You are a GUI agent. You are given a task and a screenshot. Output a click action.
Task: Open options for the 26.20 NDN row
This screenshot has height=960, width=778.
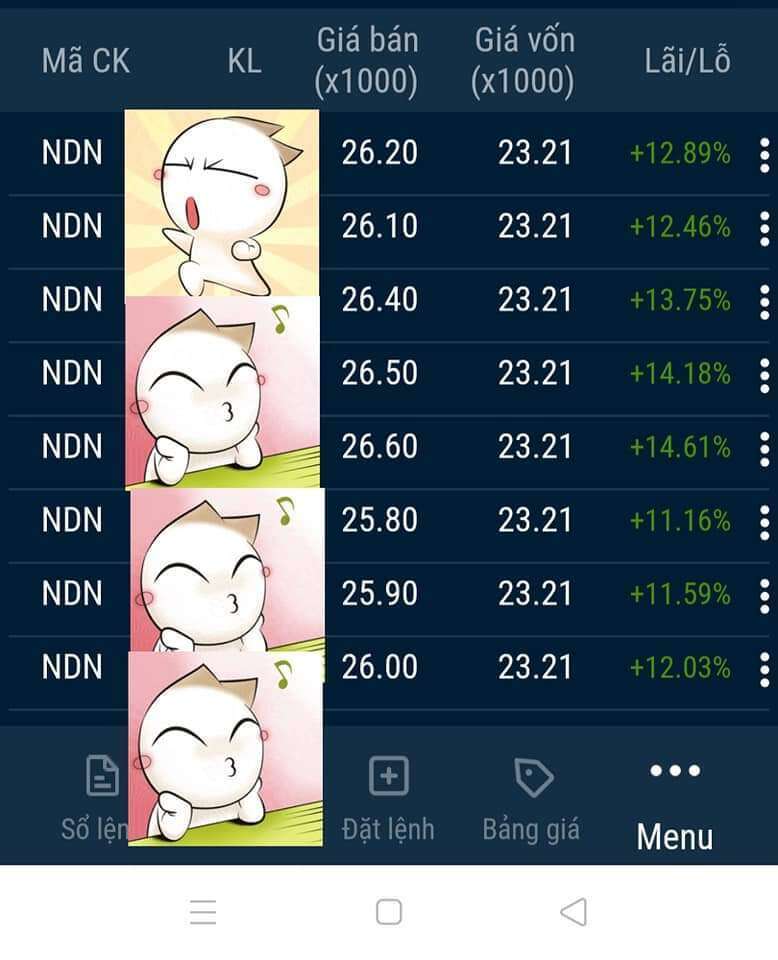[x=764, y=155]
